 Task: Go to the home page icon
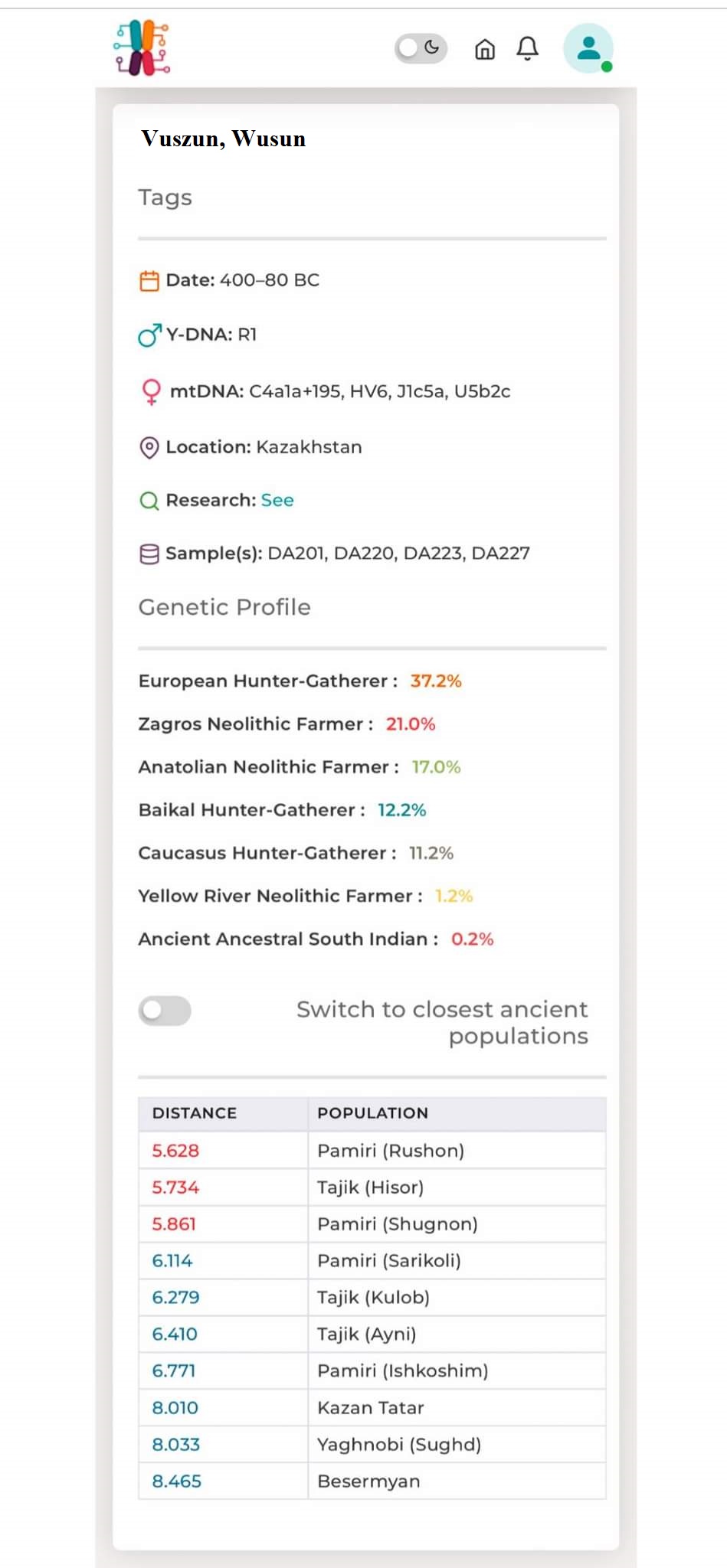point(485,49)
